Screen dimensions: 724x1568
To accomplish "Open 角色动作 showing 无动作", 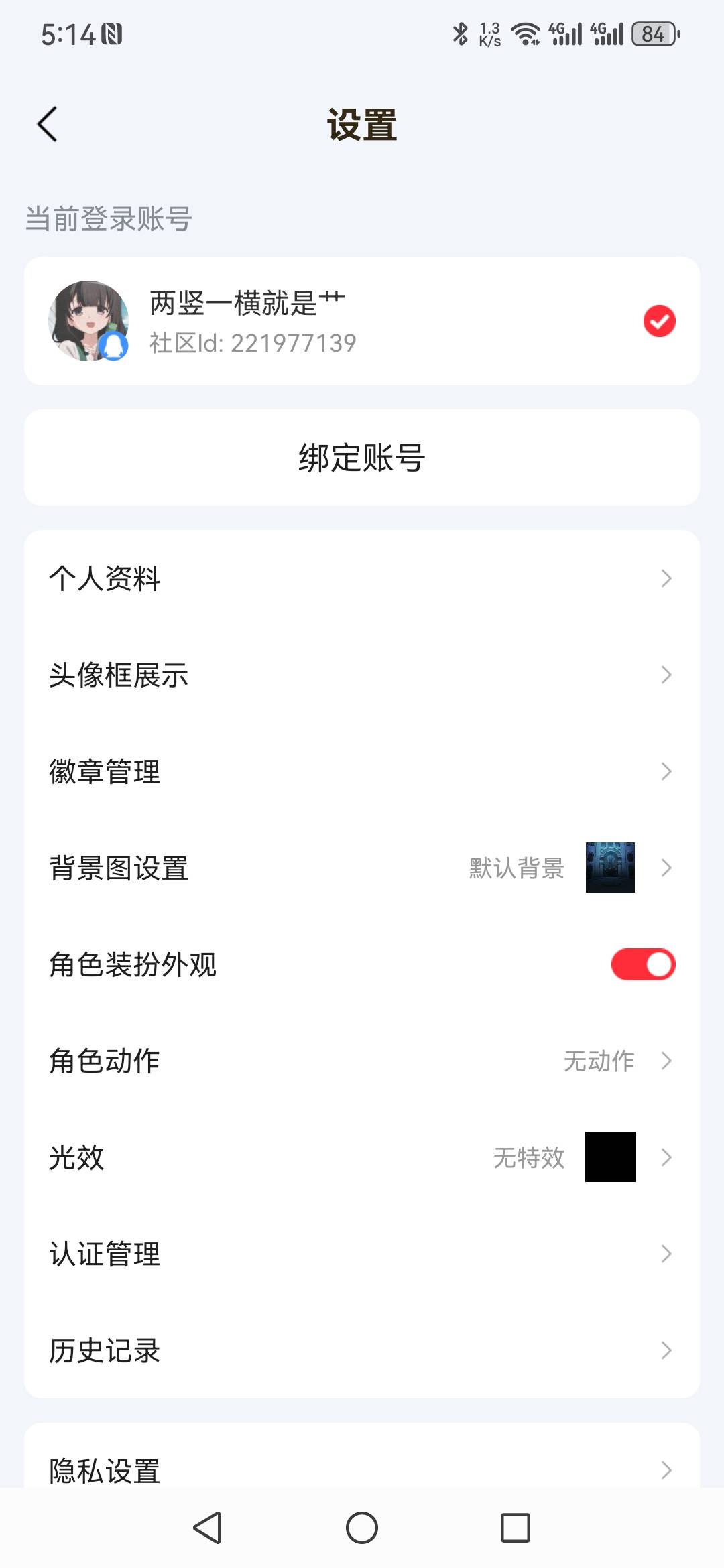I will coord(362,1061).
